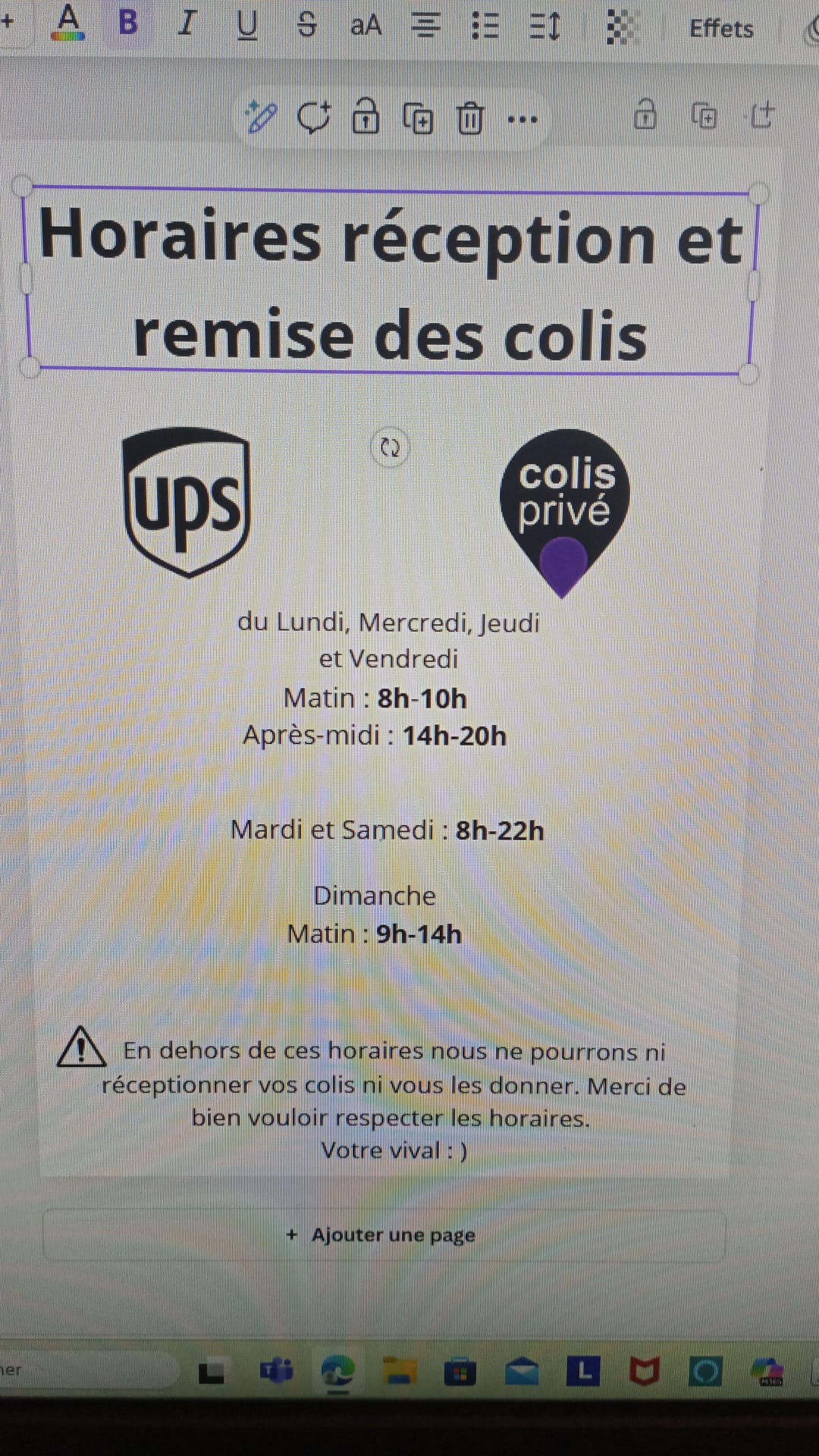
Task: Apply strikethrough to the text
Action: click(306, 25)
